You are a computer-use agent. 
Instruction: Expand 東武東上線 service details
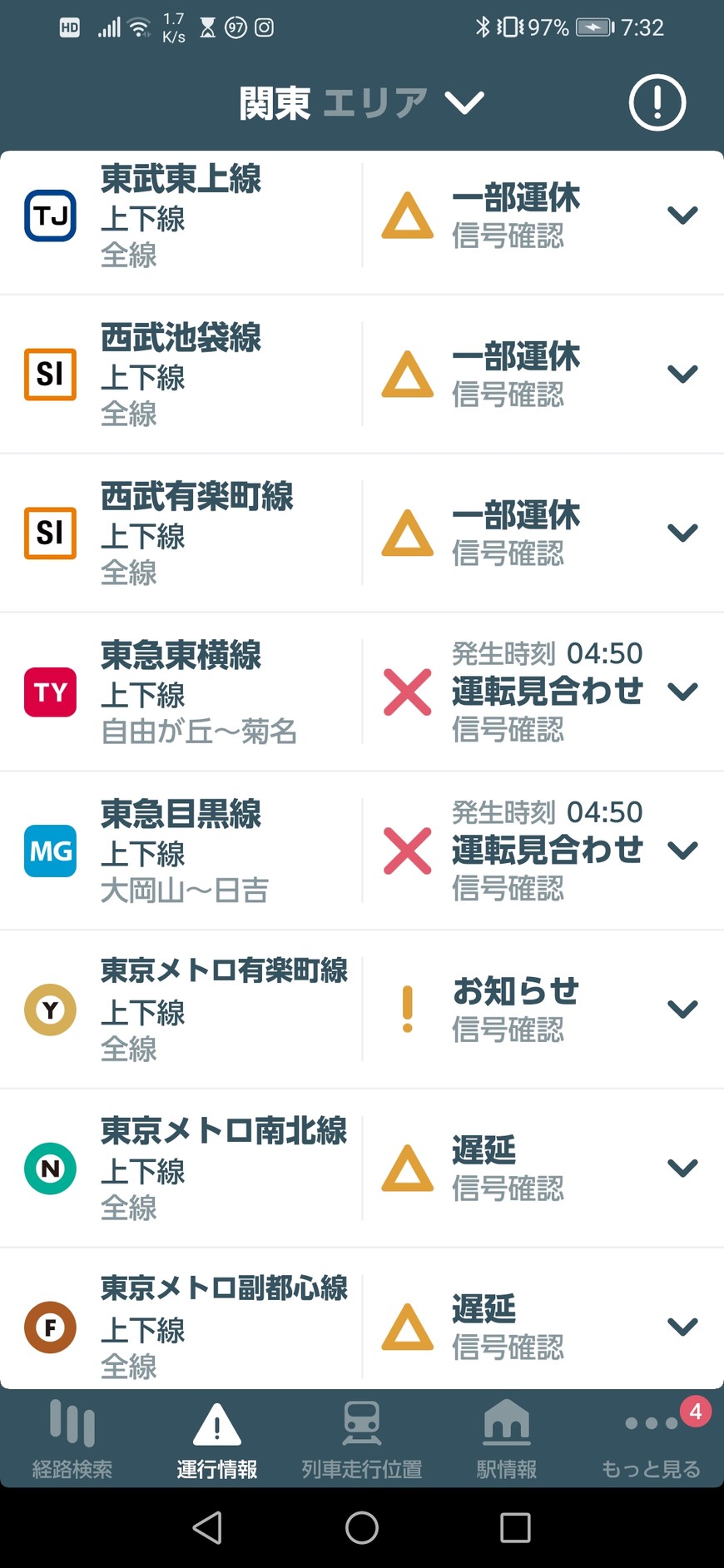[x=682, y=216]
